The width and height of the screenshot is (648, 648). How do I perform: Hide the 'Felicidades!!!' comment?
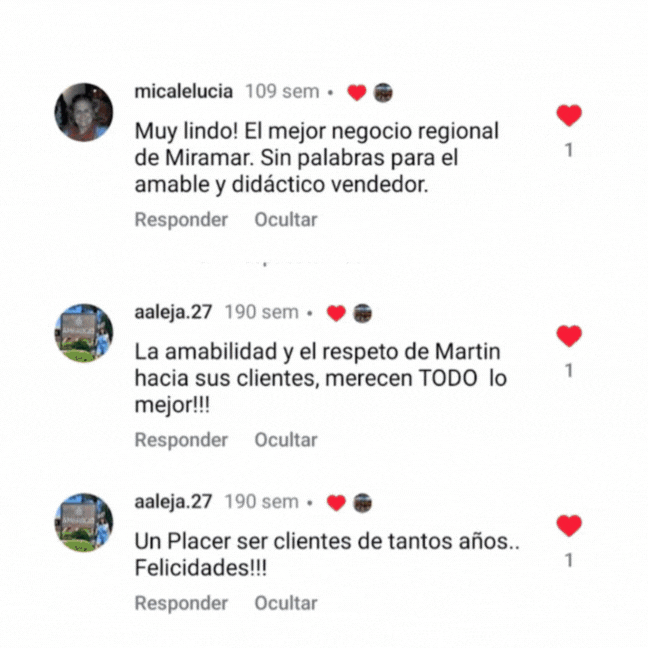click(x=286, y=603)
